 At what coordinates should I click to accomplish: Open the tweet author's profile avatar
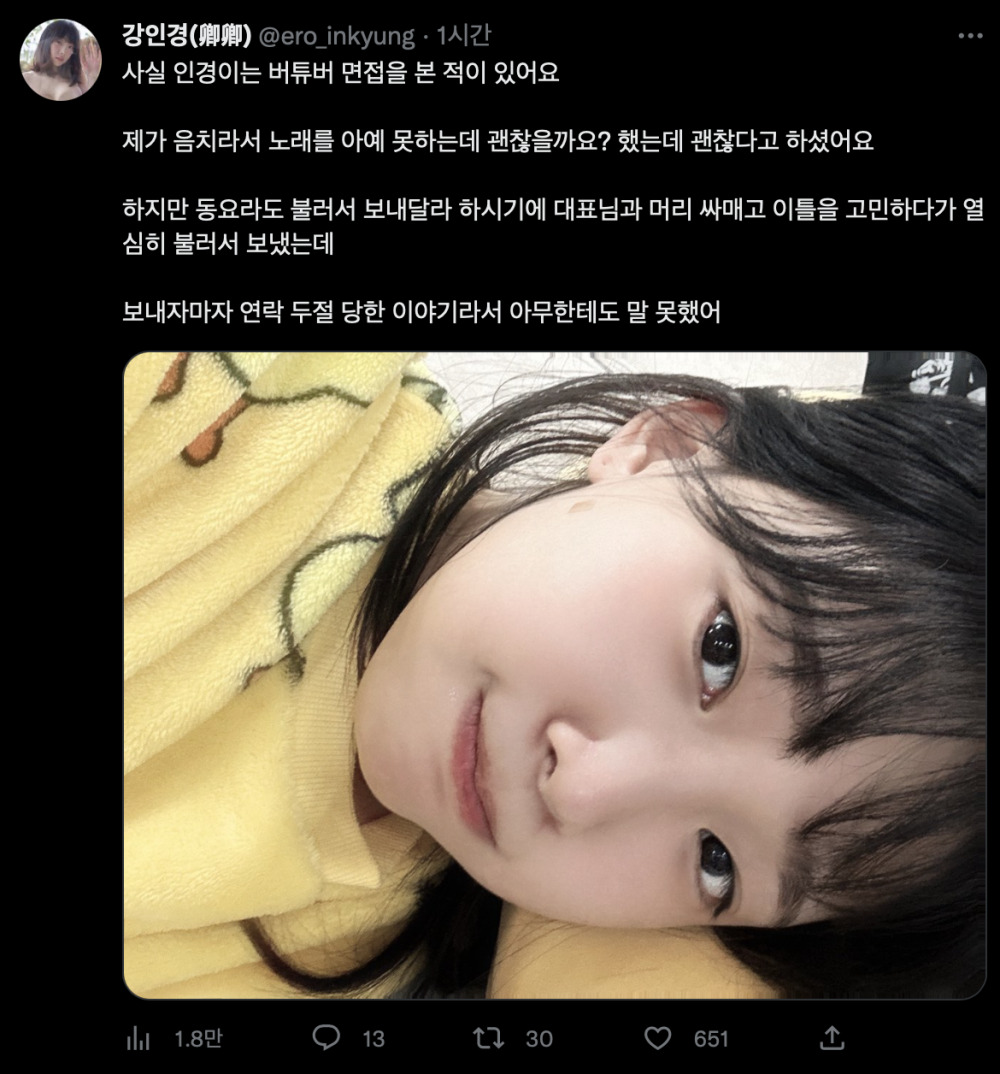pyautogui.click(x=60, y=60)
